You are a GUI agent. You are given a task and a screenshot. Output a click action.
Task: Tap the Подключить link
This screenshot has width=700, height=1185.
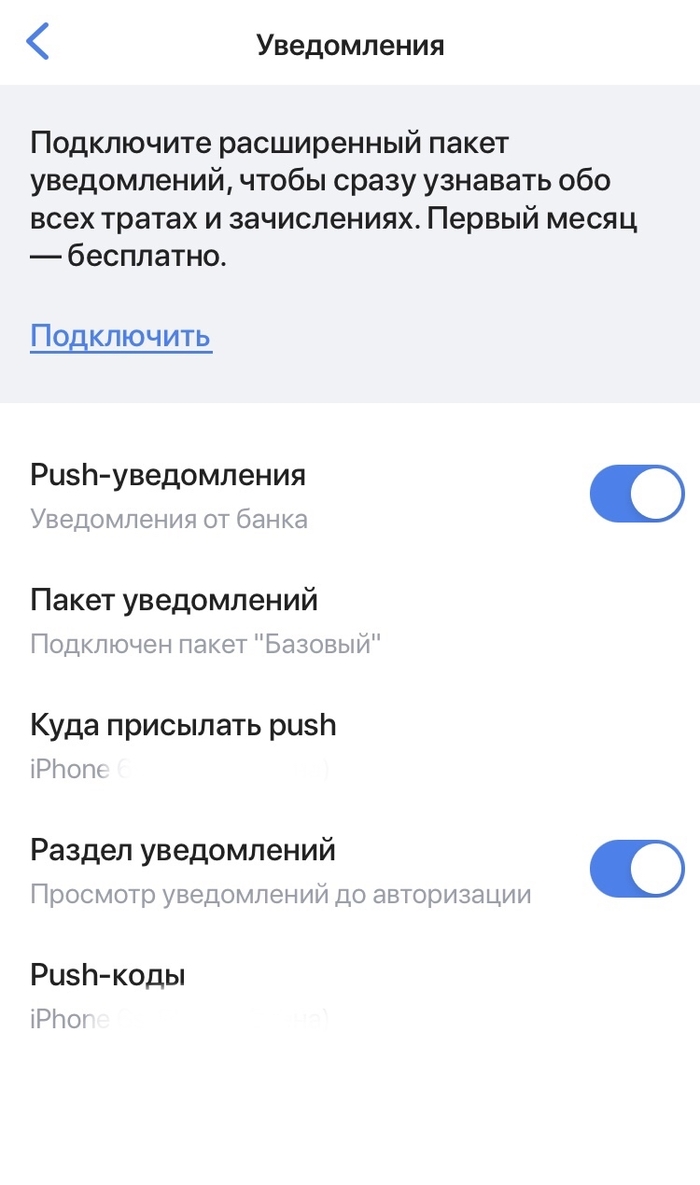120,336
